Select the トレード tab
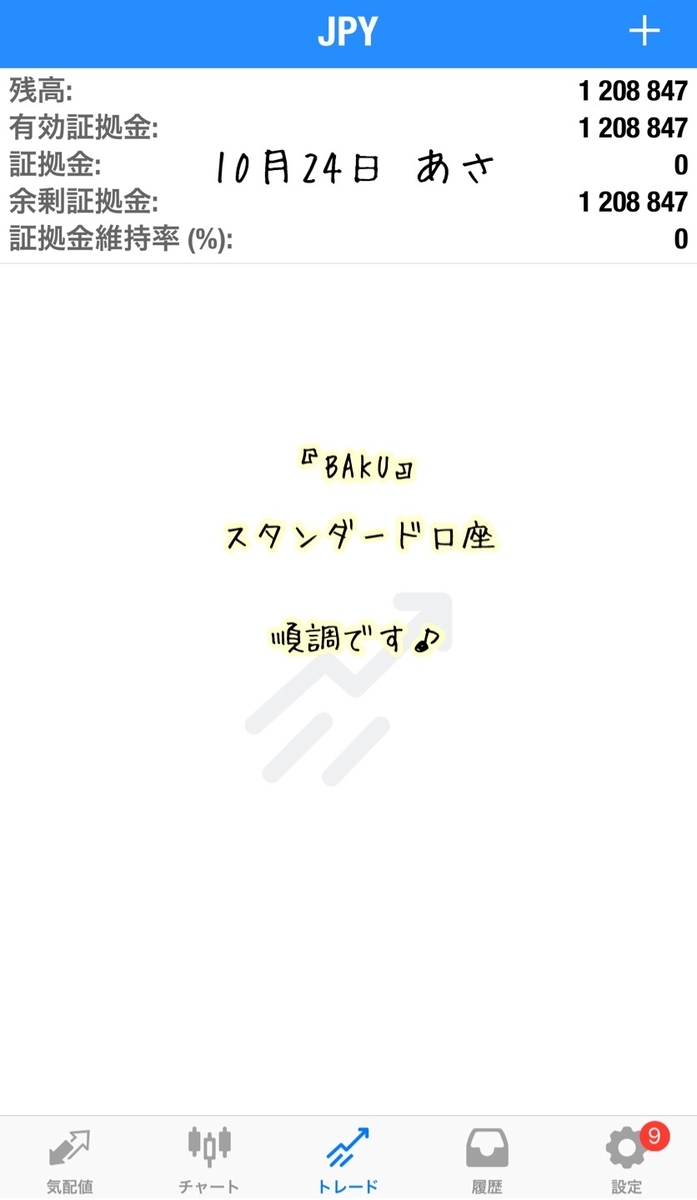The height and width of the screenshot is (1200, 697). [348, 1160]
